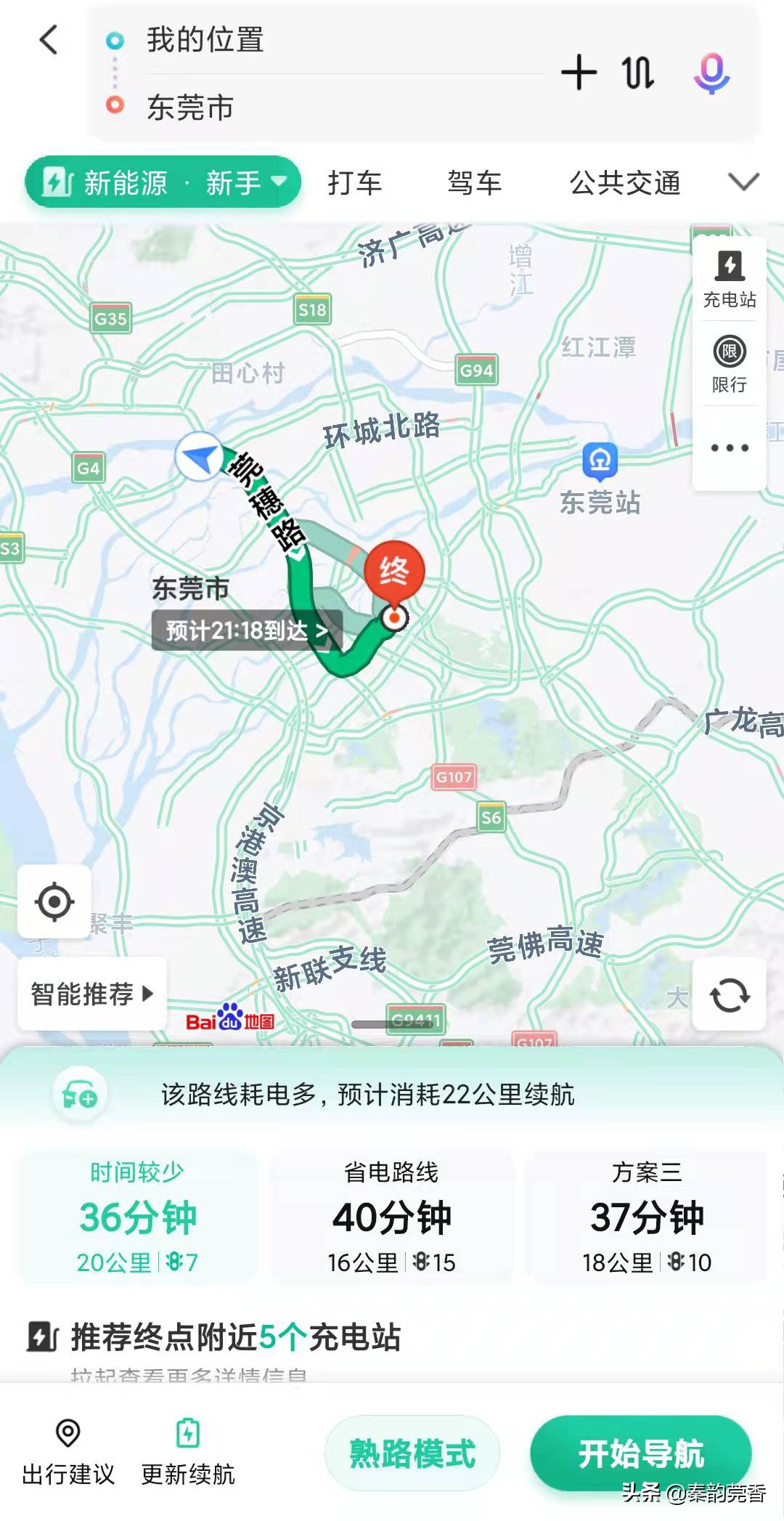Screen dimensions: 784x1521
Task: Tap the microphone voice input icon
Action: click(713, 73)
